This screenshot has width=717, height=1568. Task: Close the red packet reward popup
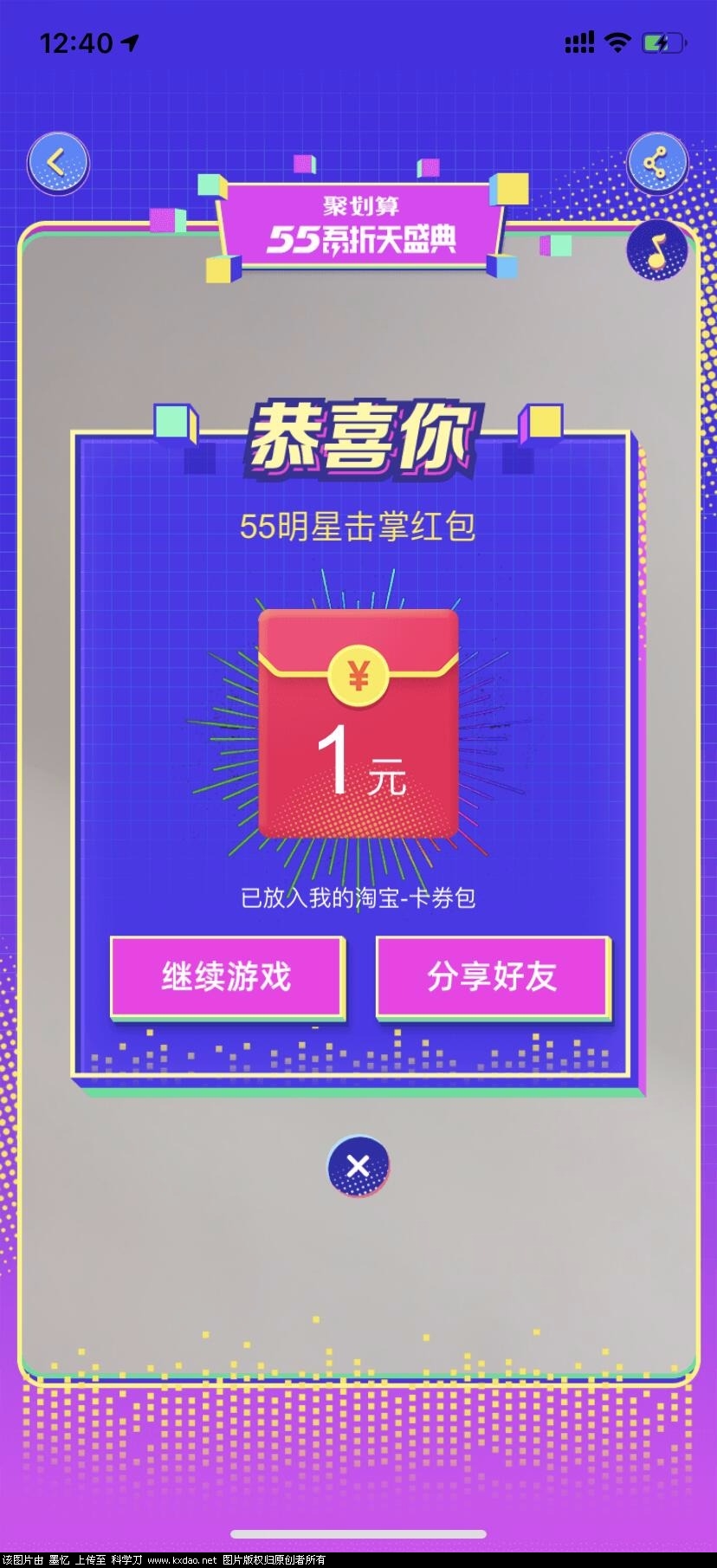[358, 1166]
